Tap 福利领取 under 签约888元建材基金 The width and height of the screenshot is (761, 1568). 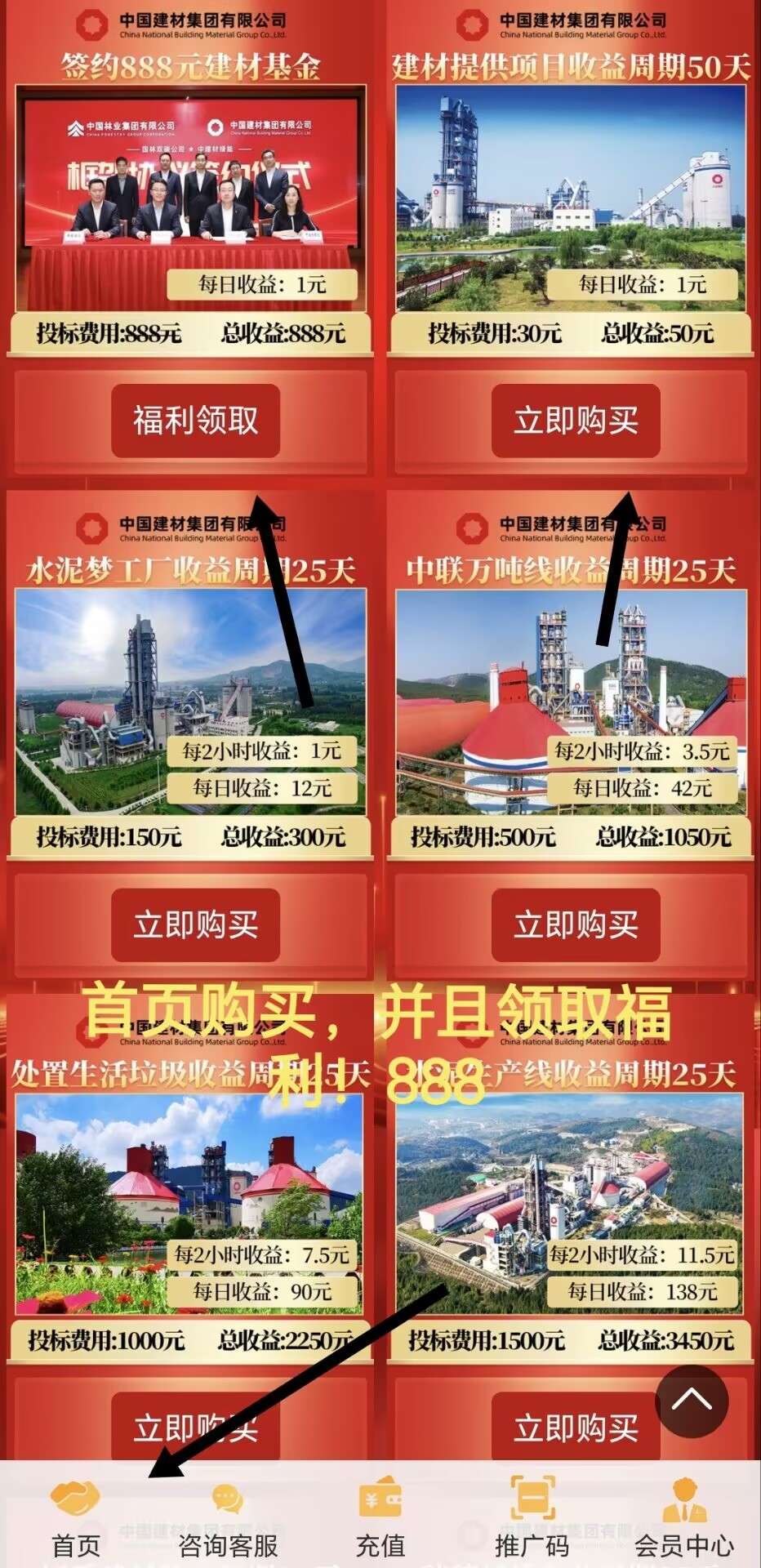tap(196, 421)
